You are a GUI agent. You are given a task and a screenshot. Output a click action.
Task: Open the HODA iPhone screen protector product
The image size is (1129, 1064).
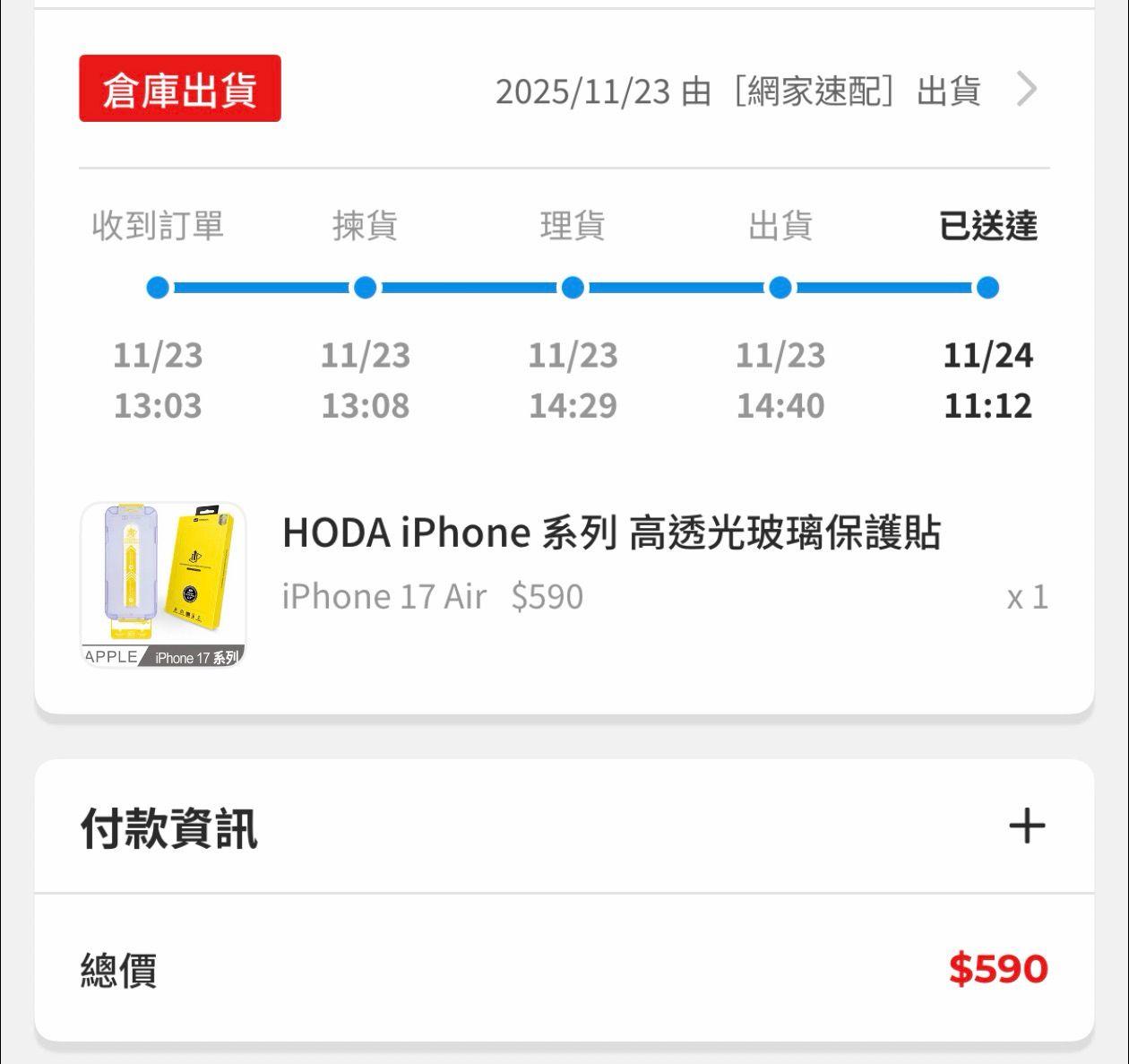(610, 532)
